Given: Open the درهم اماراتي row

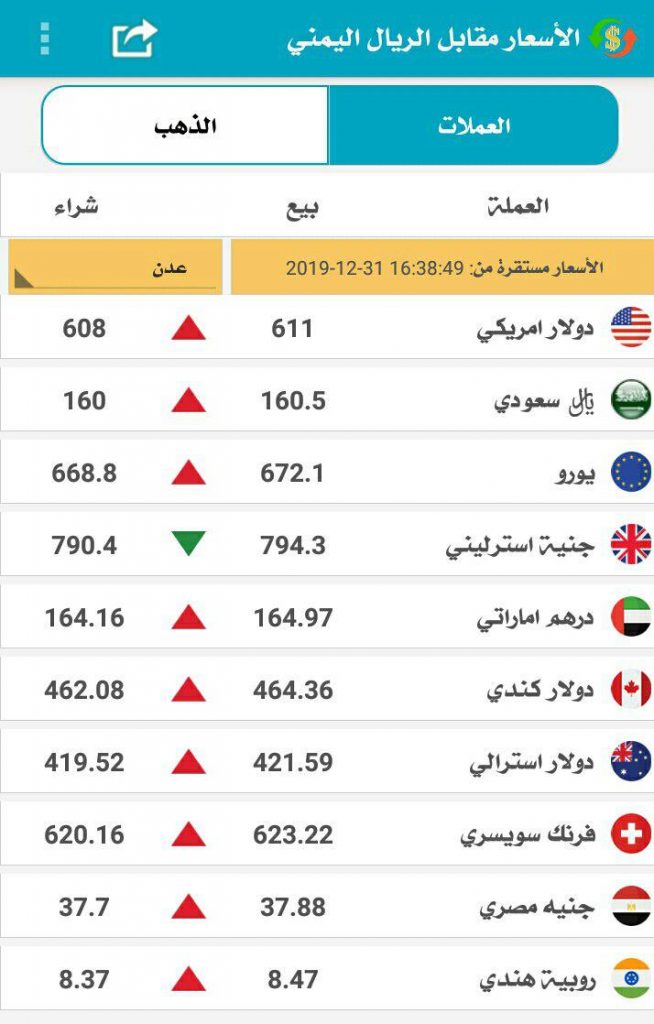Looking at the screenshot, I should [x=327, y=617].
